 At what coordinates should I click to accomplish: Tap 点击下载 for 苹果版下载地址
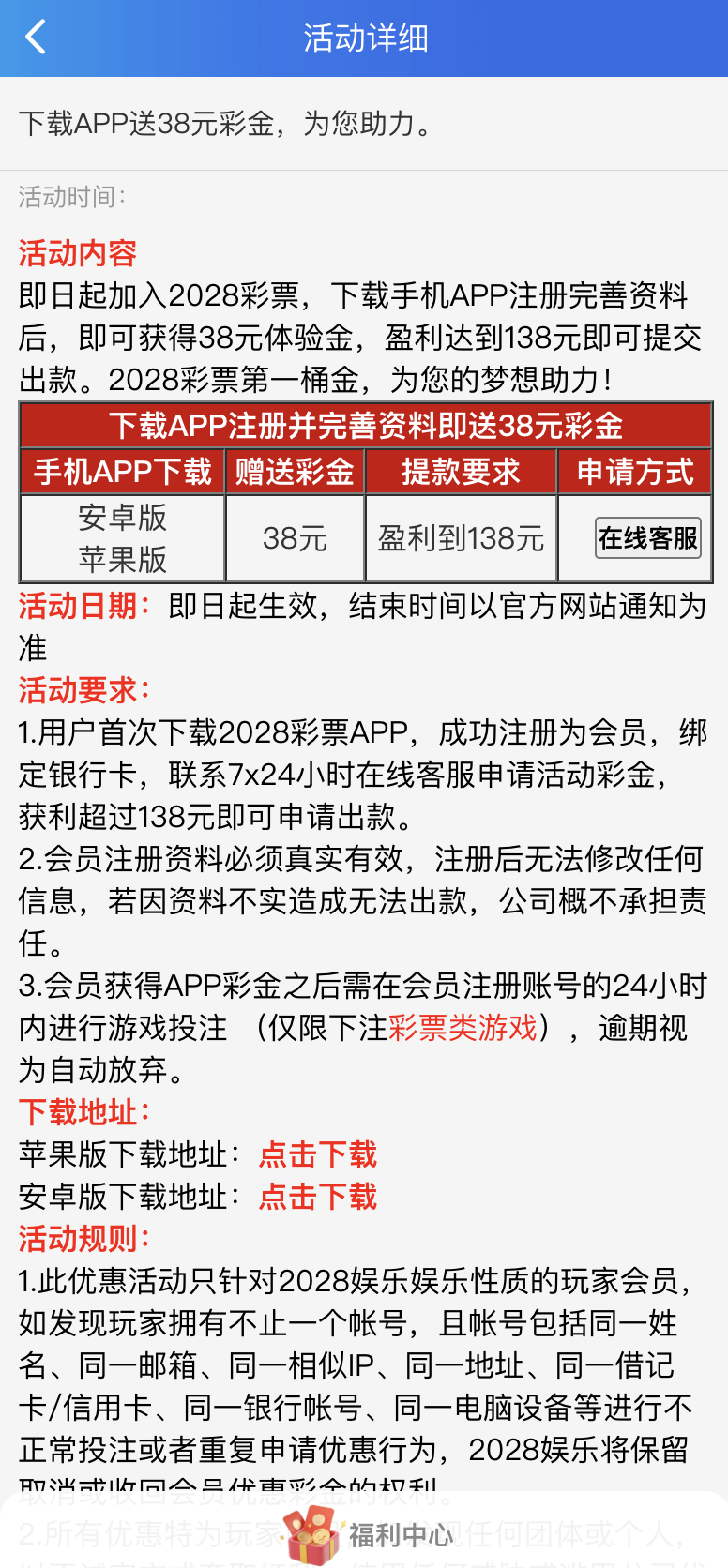pos(318,1154)
